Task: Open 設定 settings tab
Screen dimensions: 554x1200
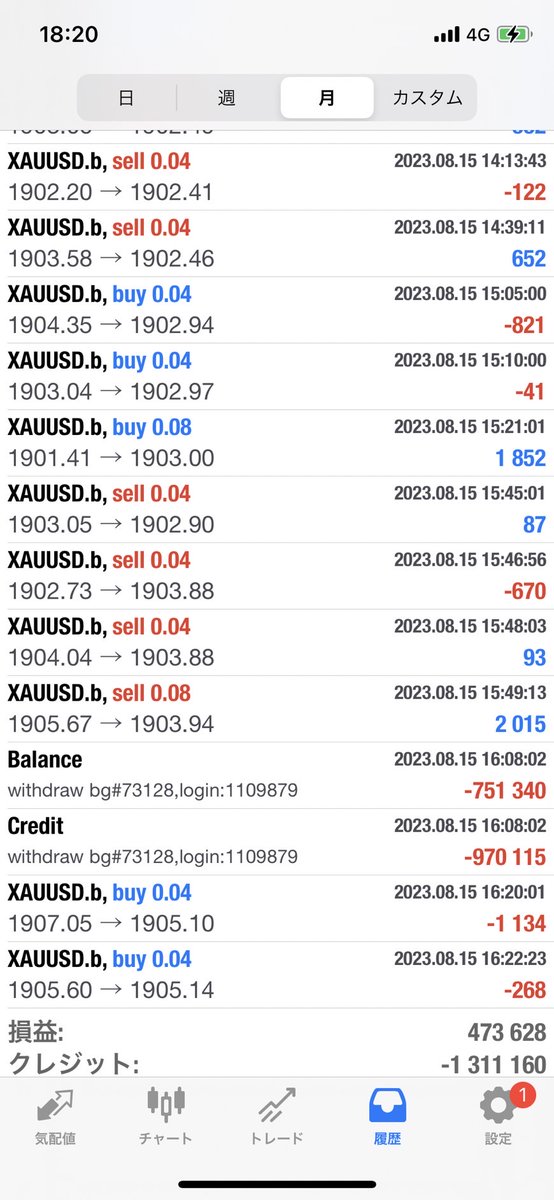Action: [498, 1116]
